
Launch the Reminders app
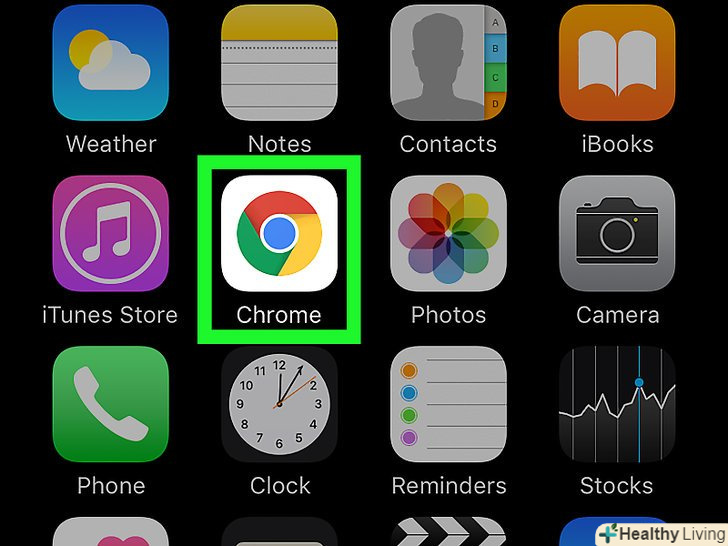point(448,404)
